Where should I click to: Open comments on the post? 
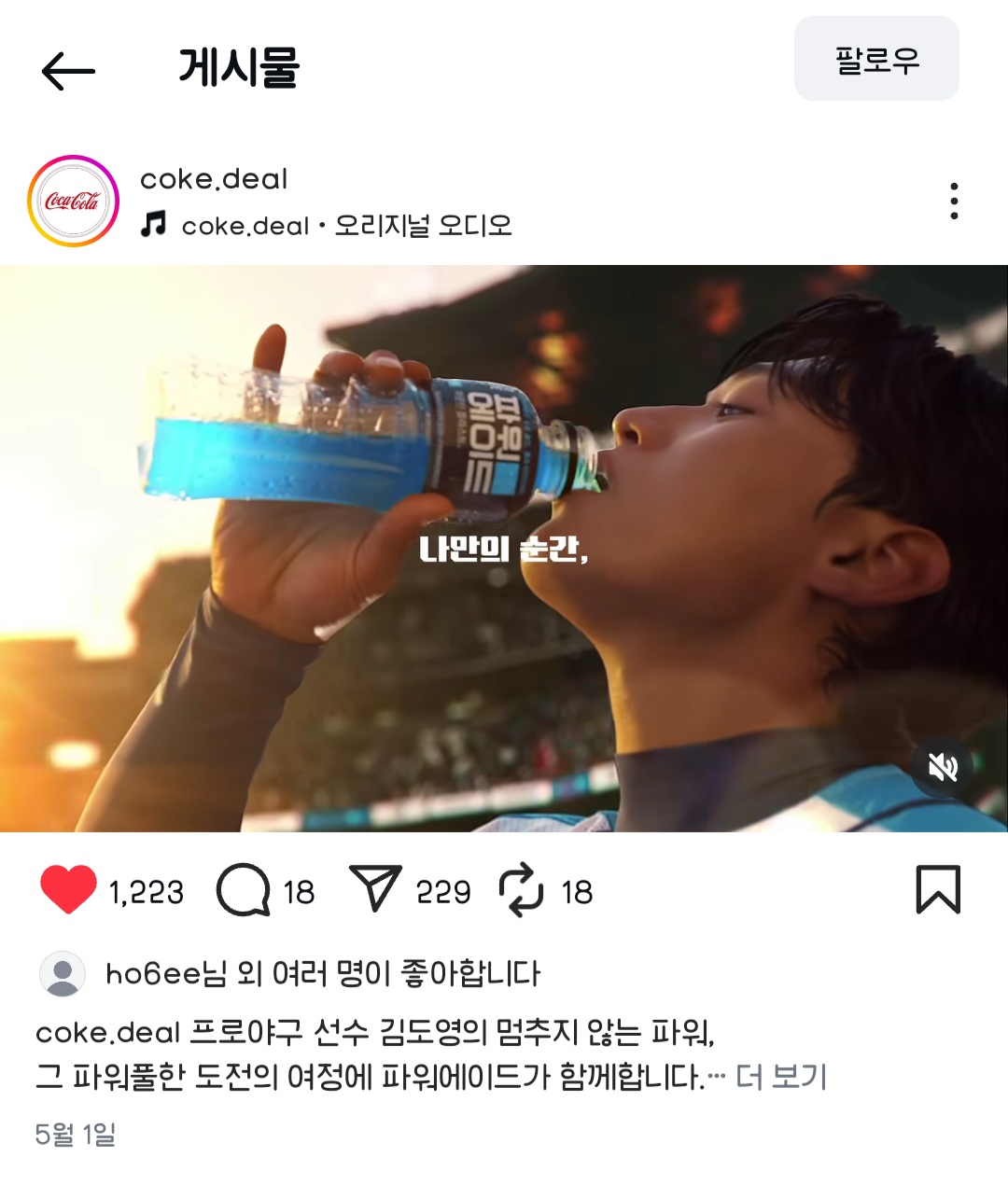(244, 890)
